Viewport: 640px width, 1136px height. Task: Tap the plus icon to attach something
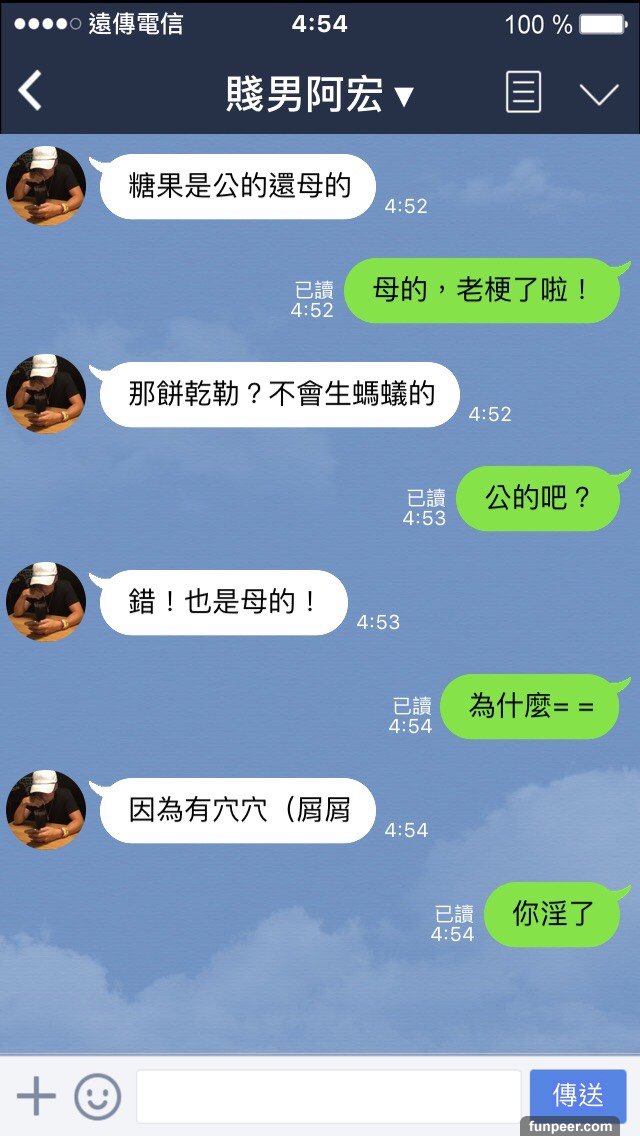36,1096
